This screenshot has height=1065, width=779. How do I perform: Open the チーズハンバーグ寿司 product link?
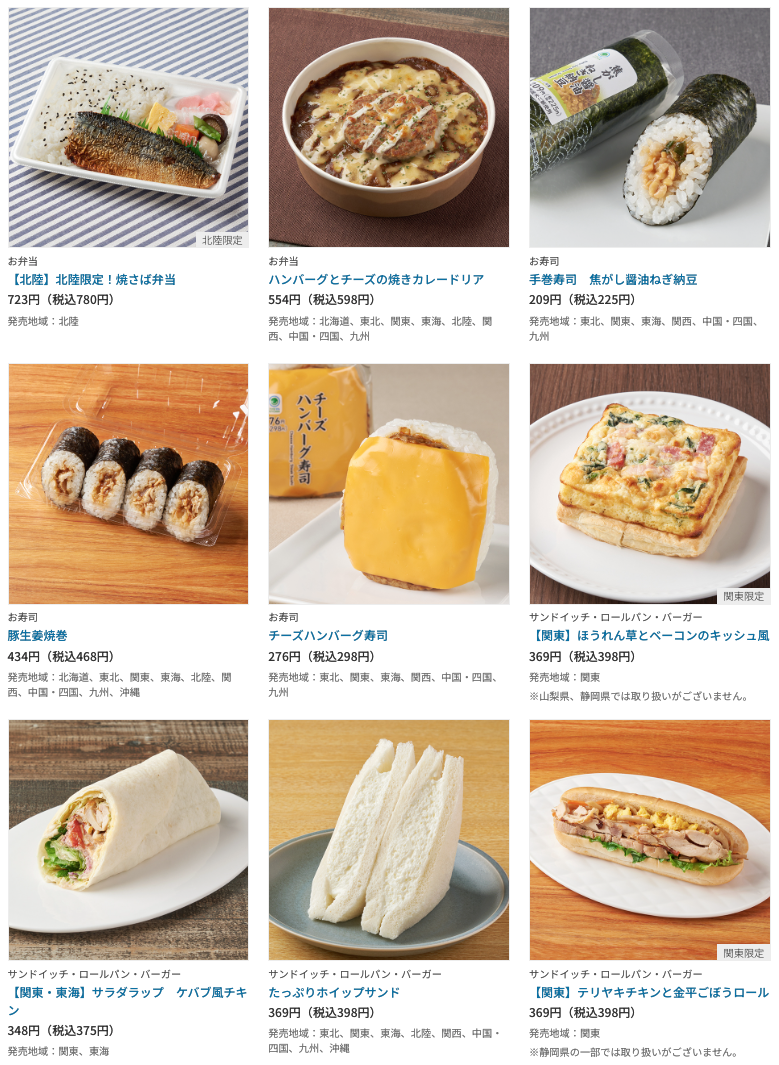(328, 635)
